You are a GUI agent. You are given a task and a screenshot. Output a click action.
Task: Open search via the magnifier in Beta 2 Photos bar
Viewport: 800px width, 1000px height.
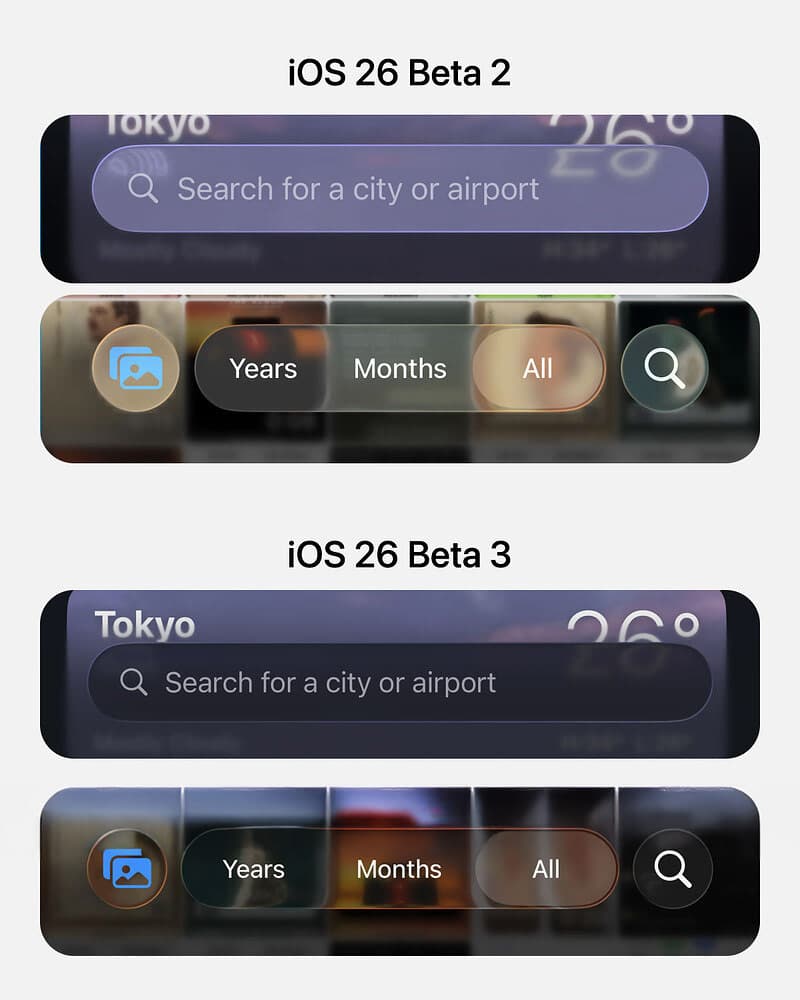coord(665,369)
